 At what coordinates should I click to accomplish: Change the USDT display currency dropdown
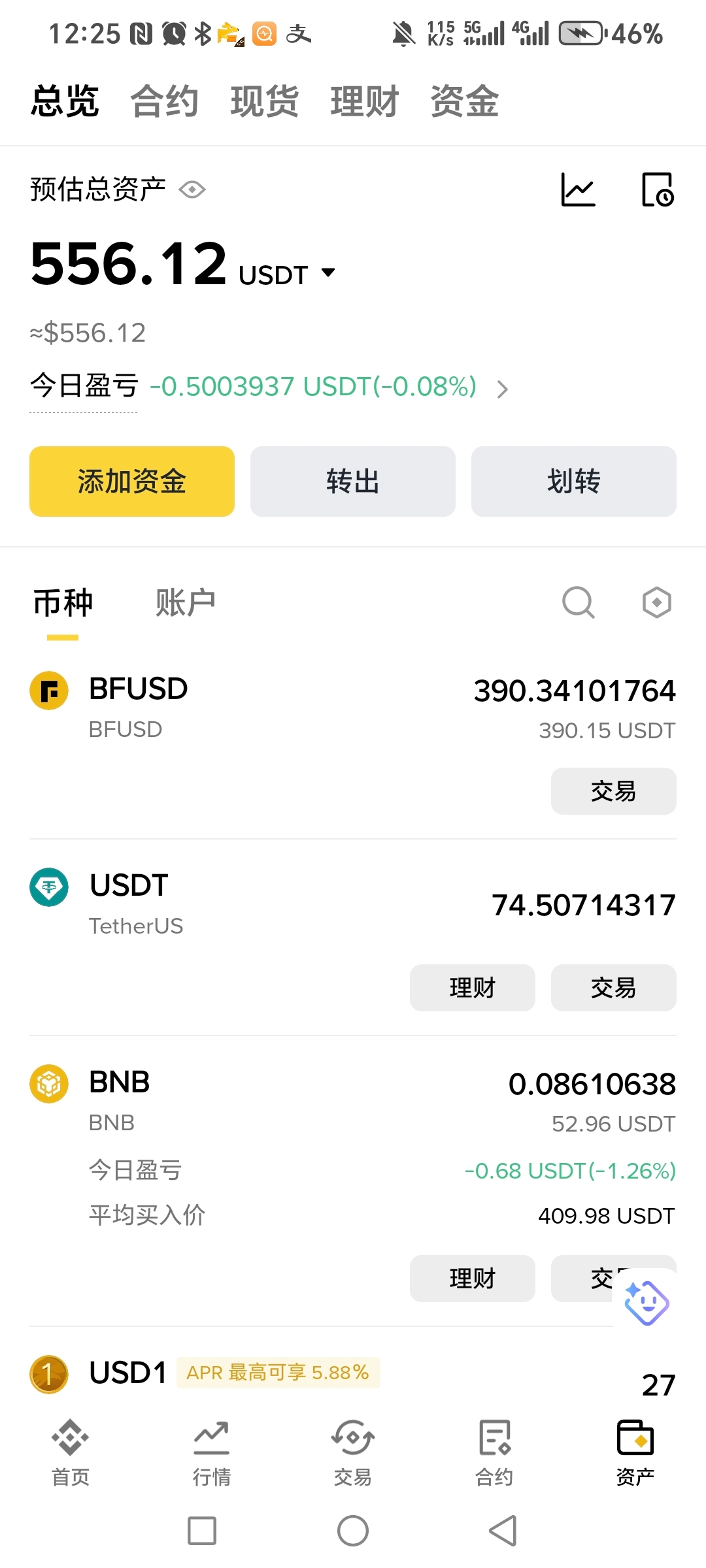328,272
